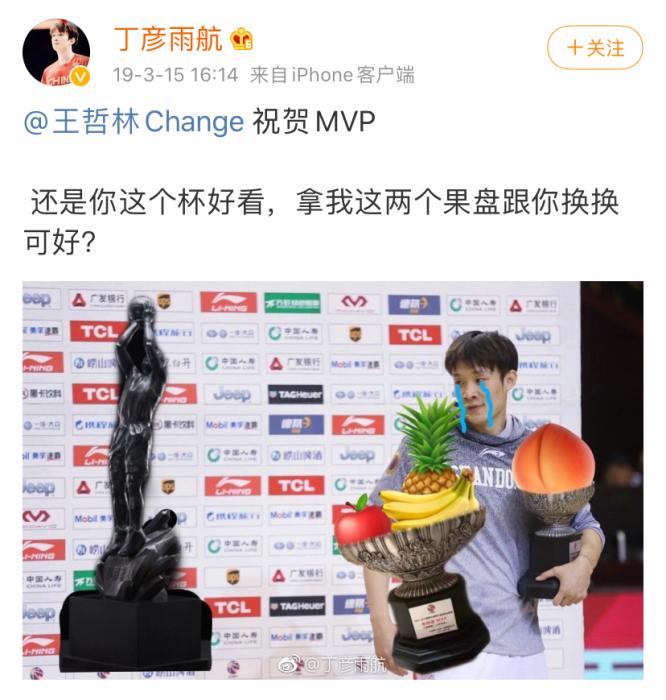Follow 丁彦雨航 with the 关注 button
This screenshot has width=666, height=700.
(594, 47)
